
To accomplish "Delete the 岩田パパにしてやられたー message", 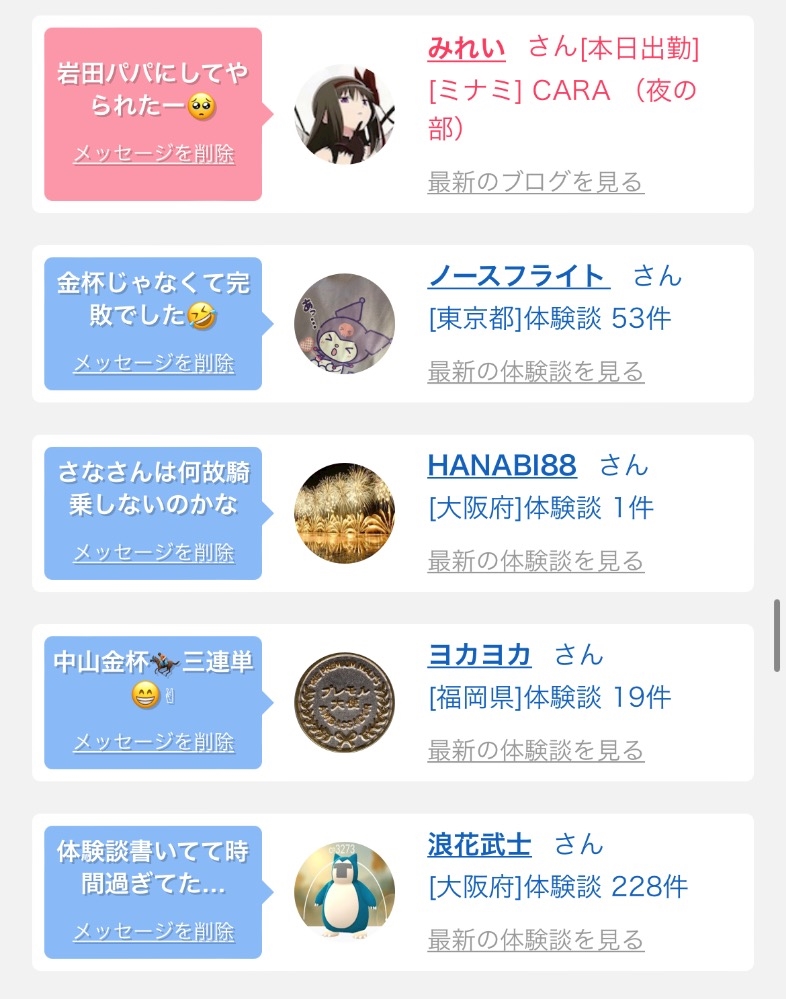I will (154, 154).
